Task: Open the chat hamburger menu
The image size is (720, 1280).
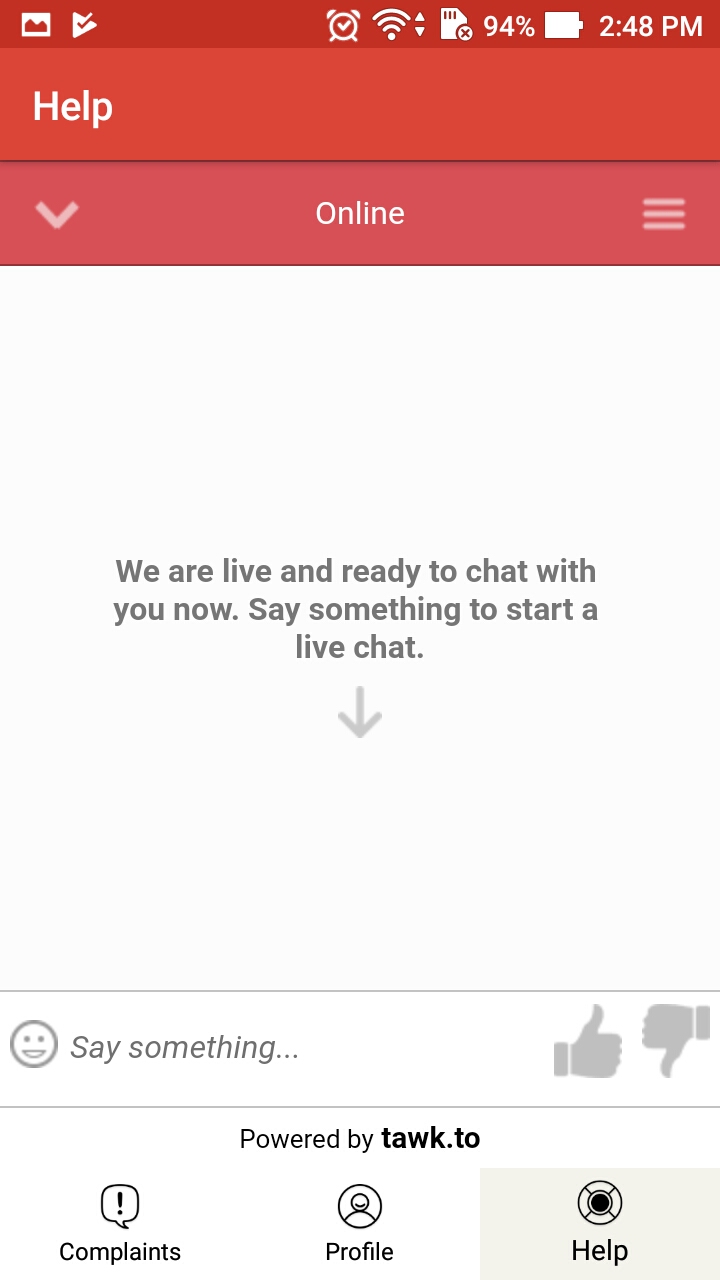Action: pyautogui.click(x=664, y=214)
